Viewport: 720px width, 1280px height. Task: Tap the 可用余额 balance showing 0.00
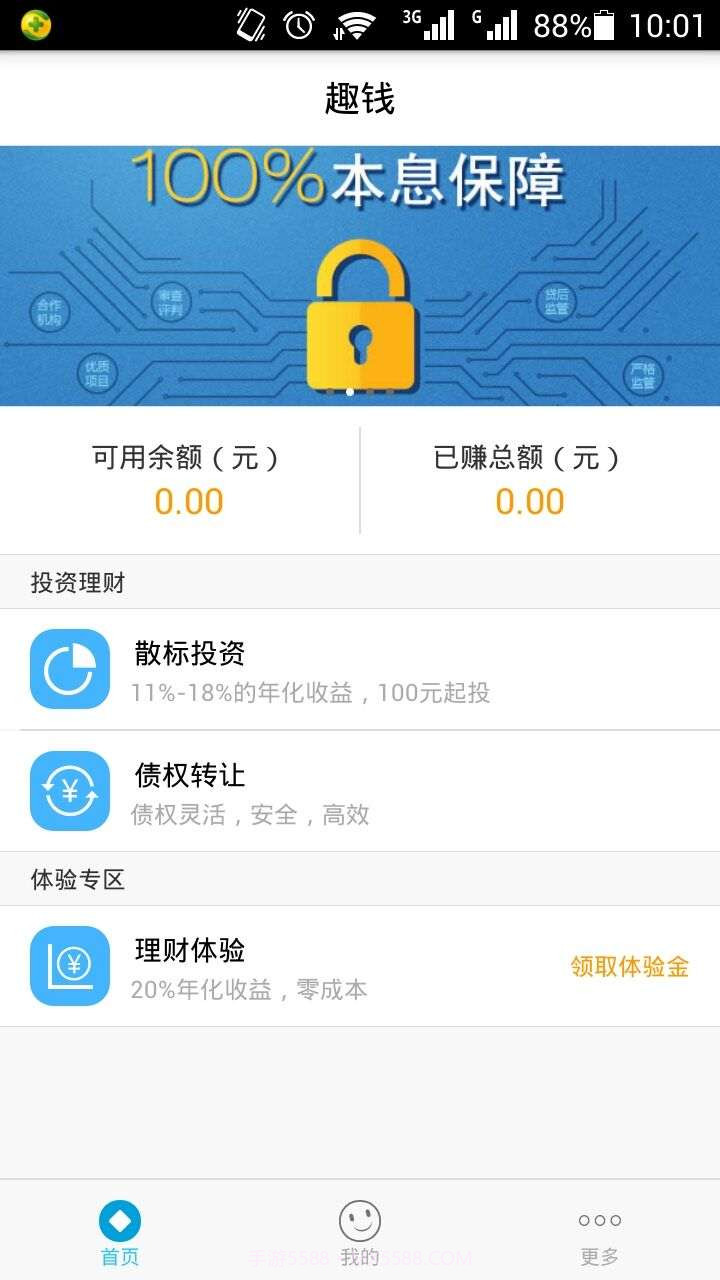tap(188, 502)
